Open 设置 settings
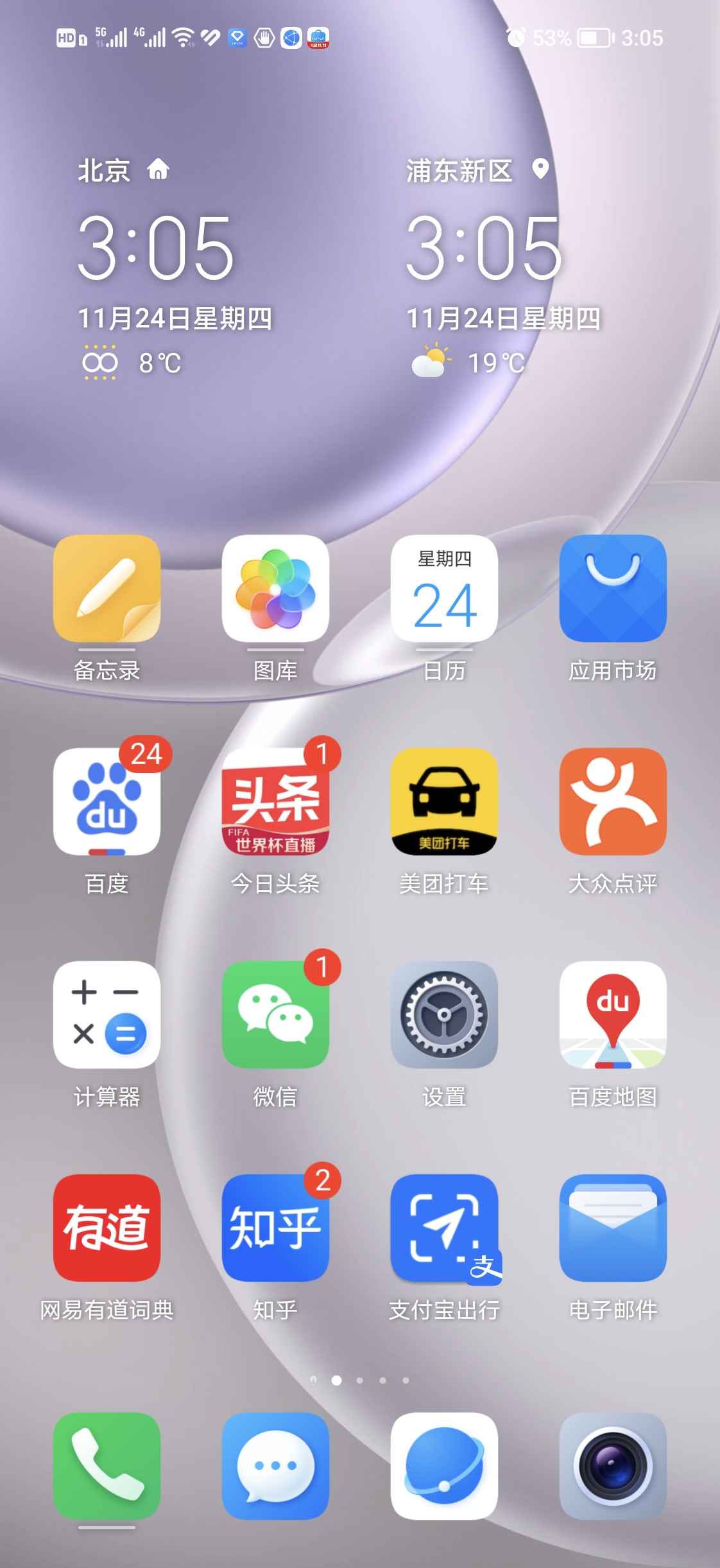The width and height of the screenshot is (720, 1568). (x=444, y=1015)
